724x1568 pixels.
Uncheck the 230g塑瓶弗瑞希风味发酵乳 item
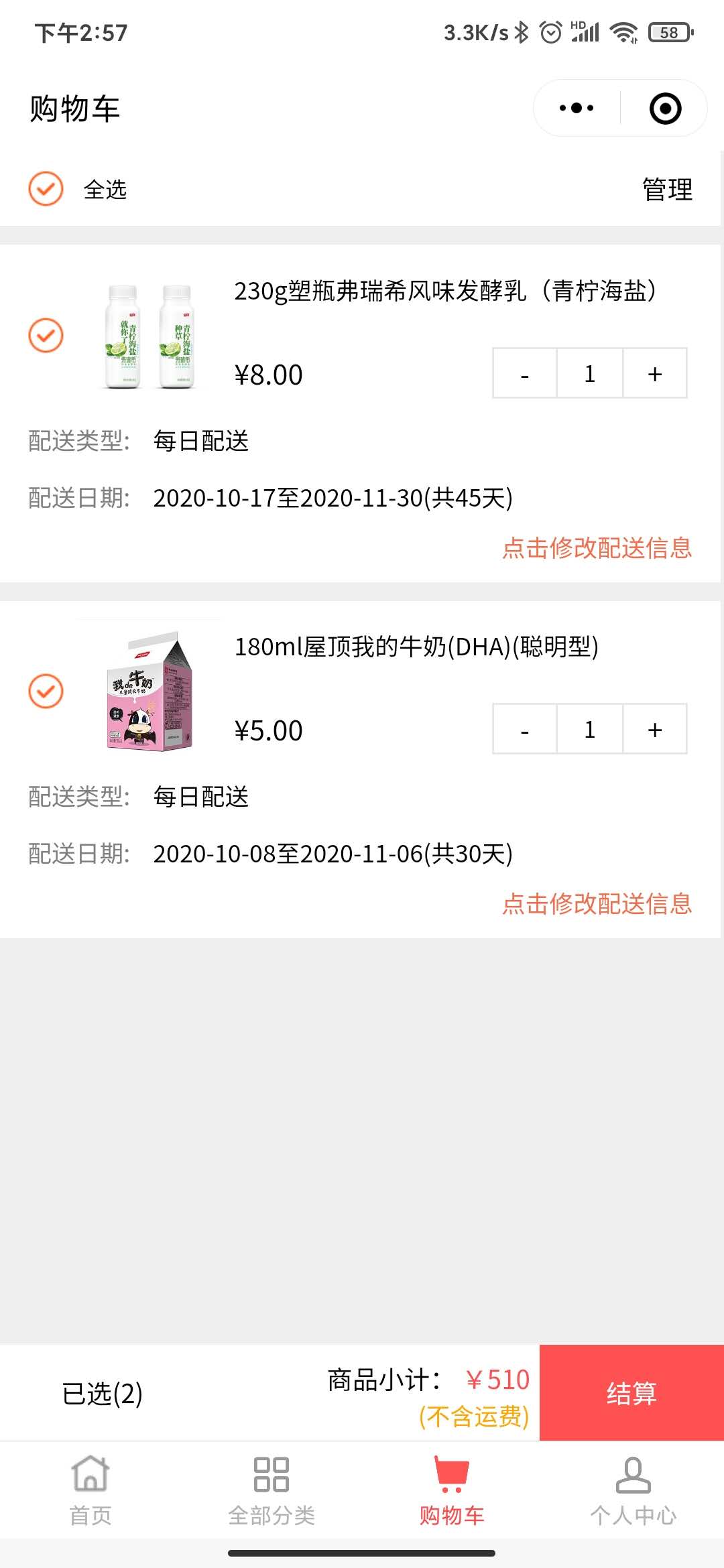[46, 335]
